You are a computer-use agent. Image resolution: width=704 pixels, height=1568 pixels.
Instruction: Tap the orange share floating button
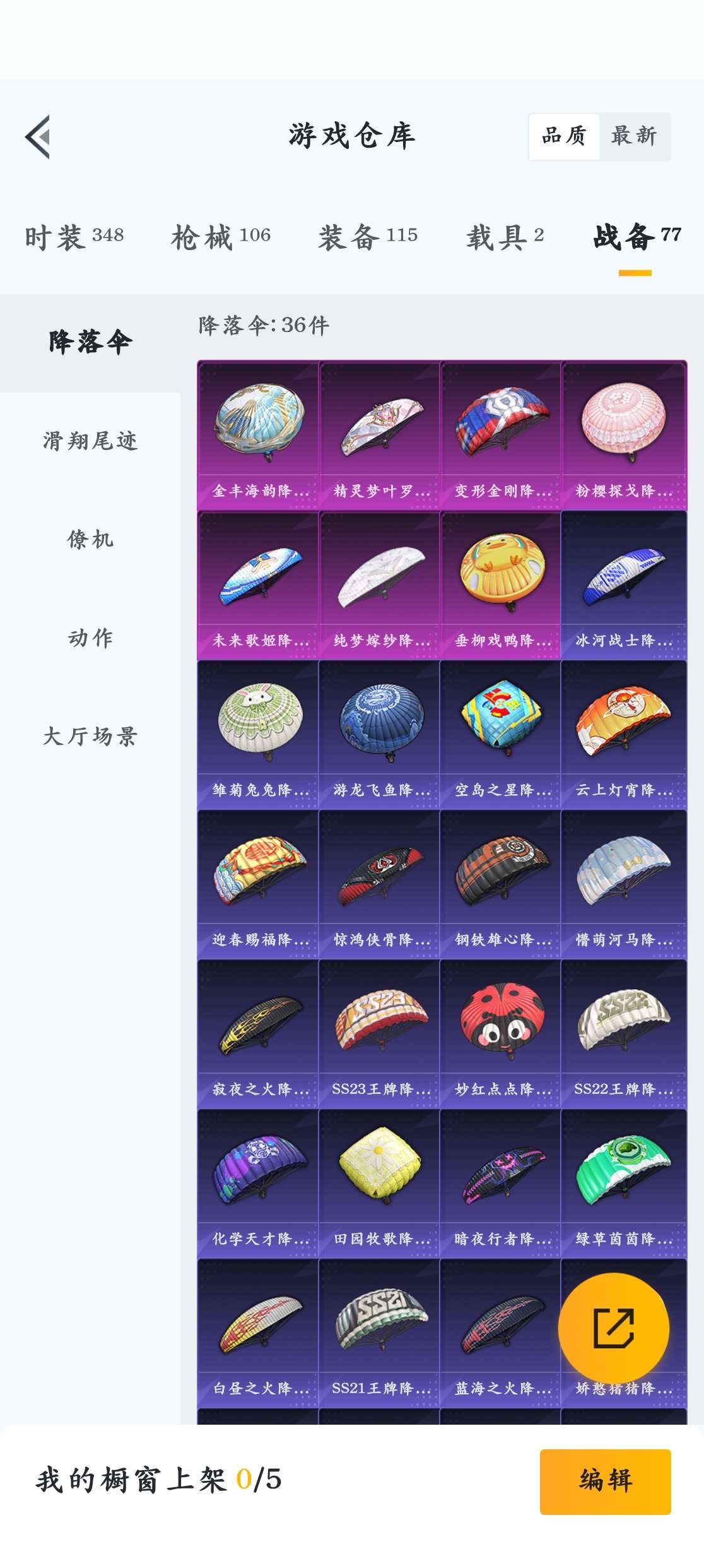613,1328
